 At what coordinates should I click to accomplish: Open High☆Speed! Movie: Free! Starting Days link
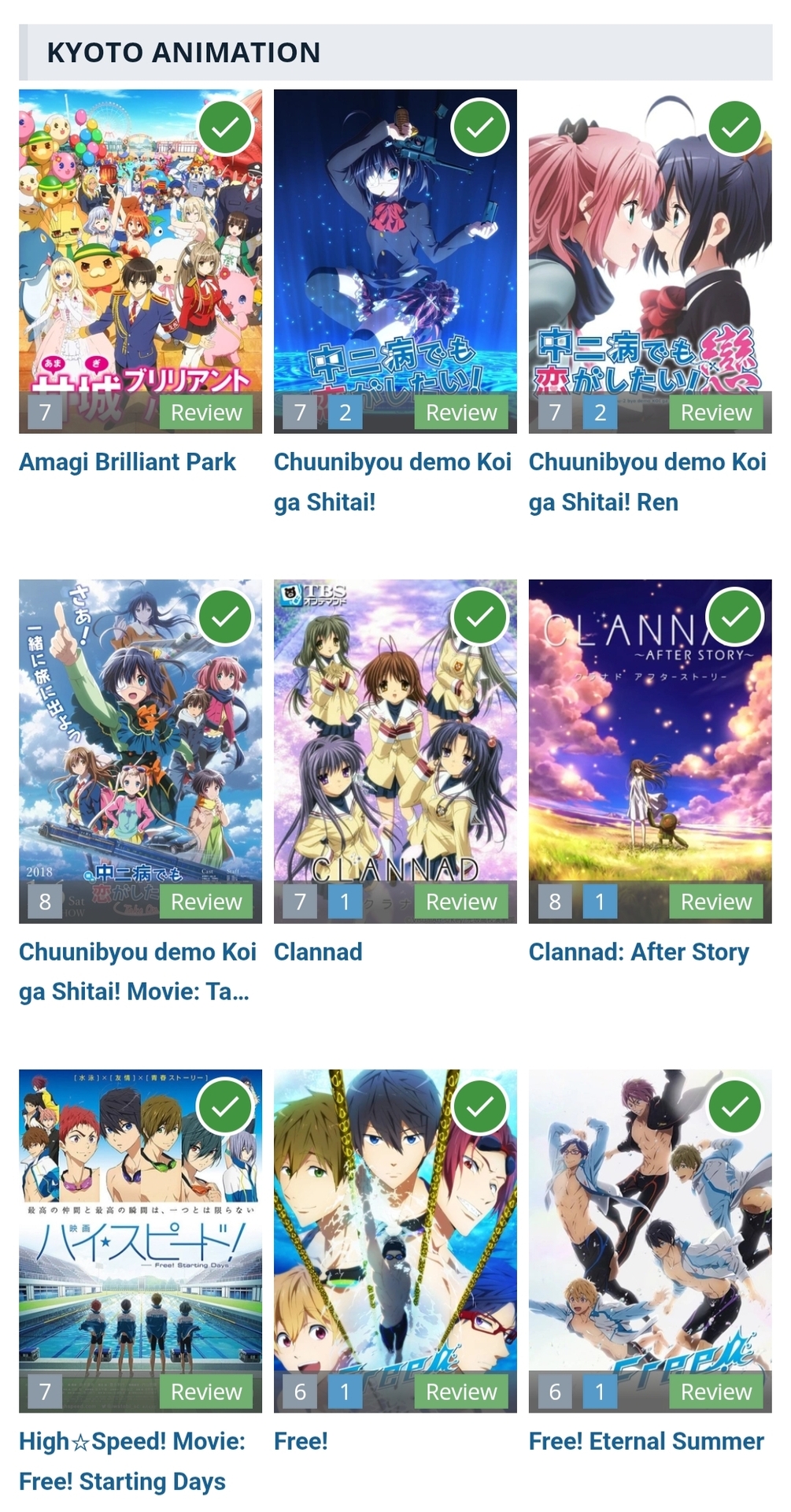coord(132,1462)
